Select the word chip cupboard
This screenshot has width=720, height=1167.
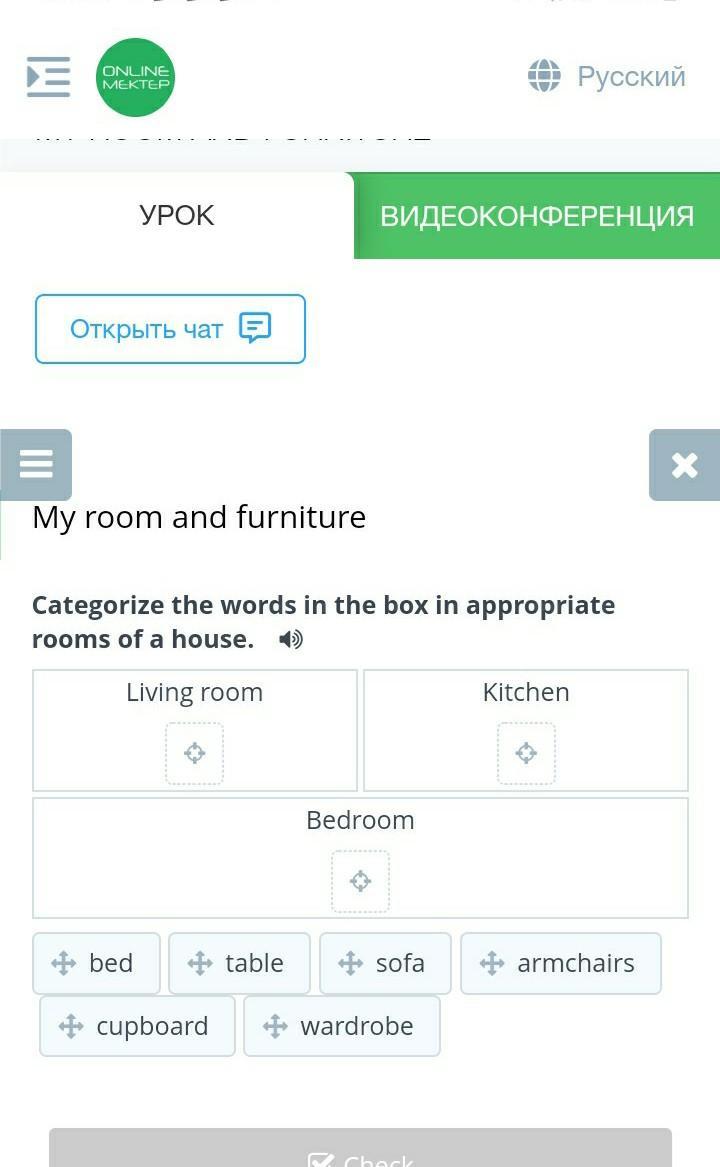coord(138,1026)
